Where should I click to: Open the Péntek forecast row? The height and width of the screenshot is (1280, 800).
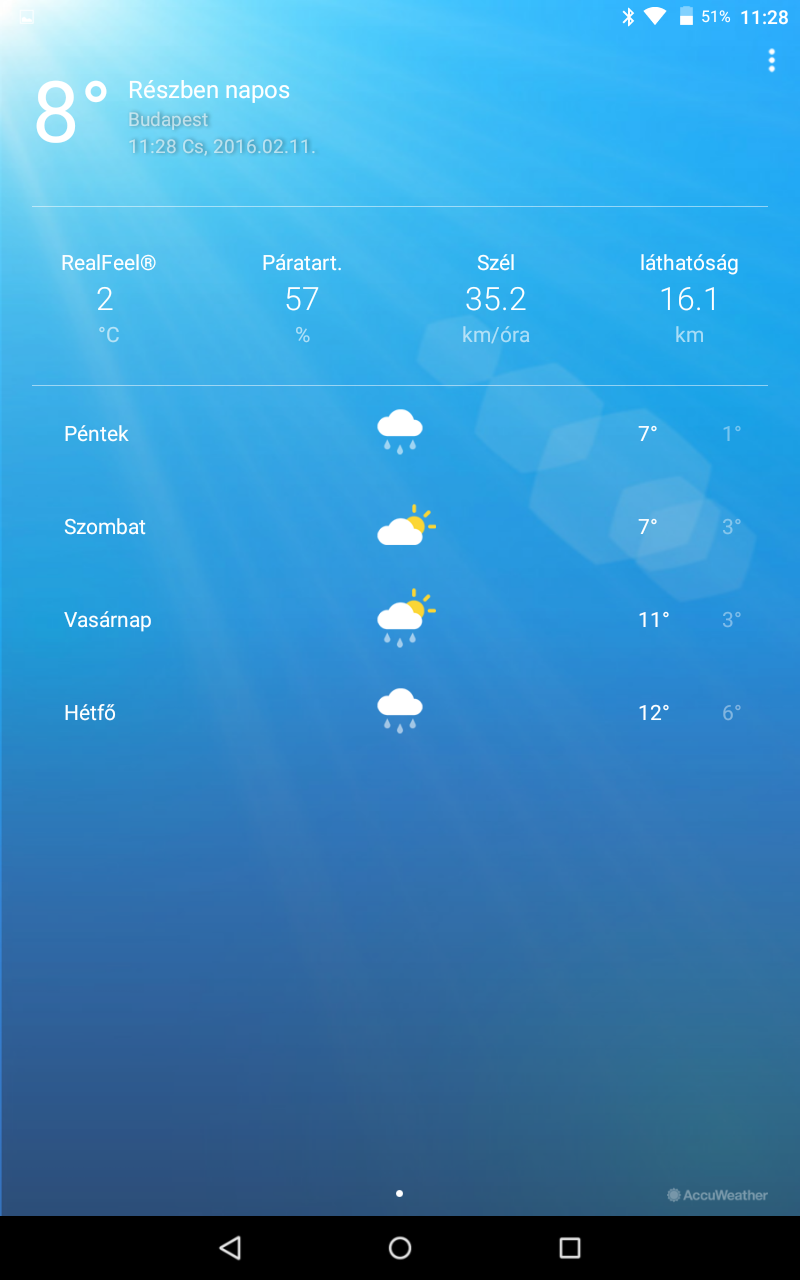pos(400,434)
